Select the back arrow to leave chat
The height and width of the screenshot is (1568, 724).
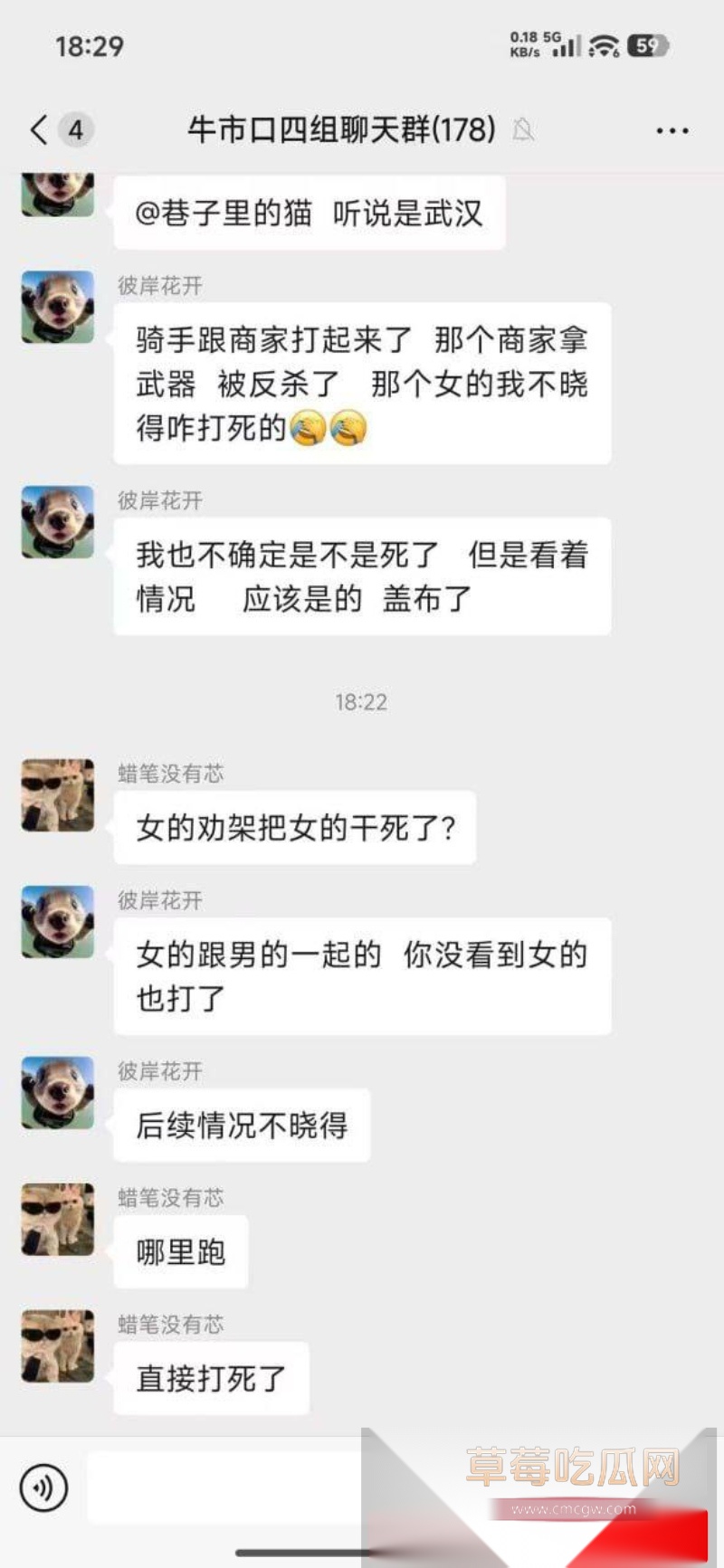[36, 130]
